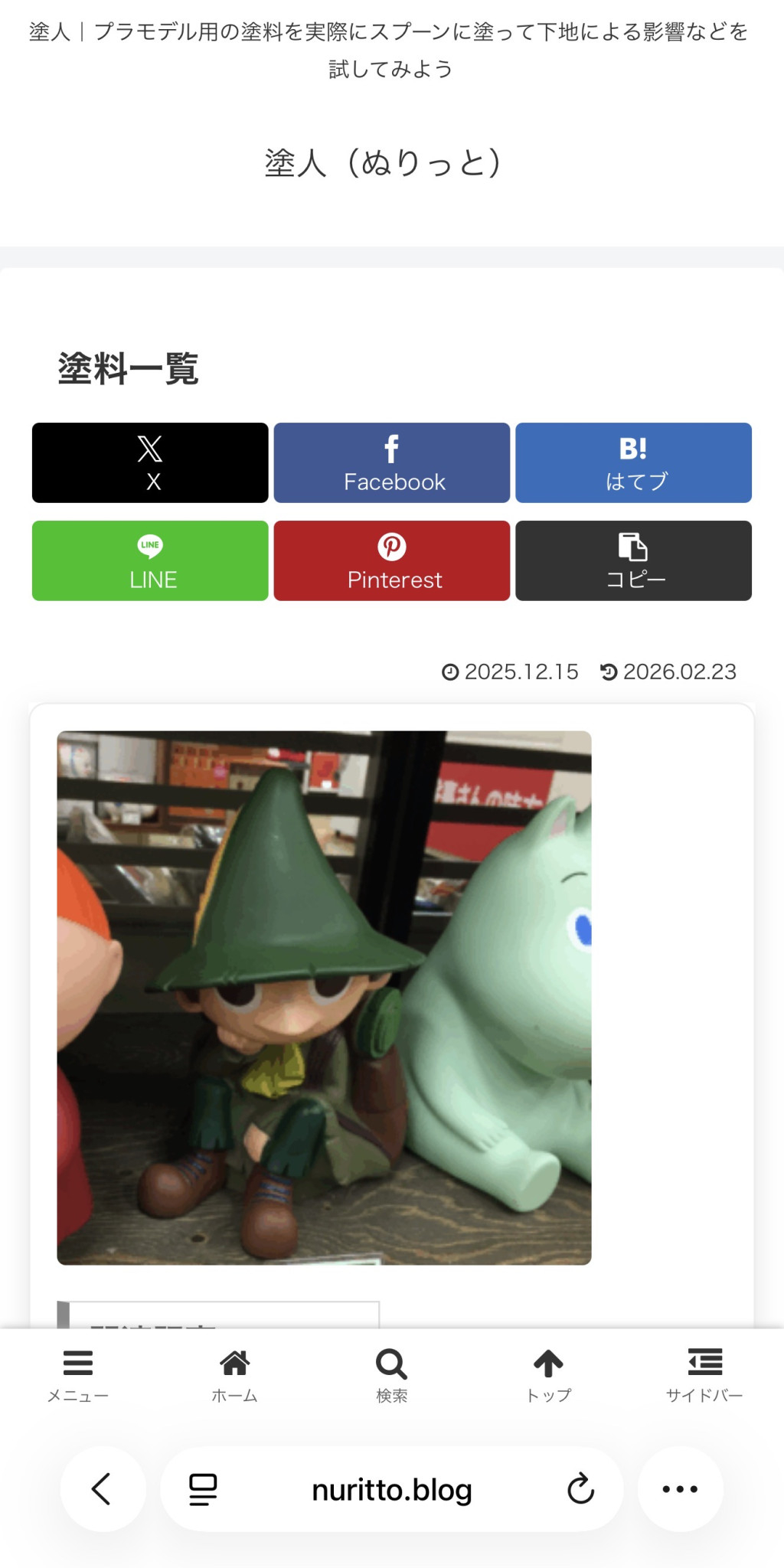Go to ホーム in the bottom bar

coord(234,1375)
